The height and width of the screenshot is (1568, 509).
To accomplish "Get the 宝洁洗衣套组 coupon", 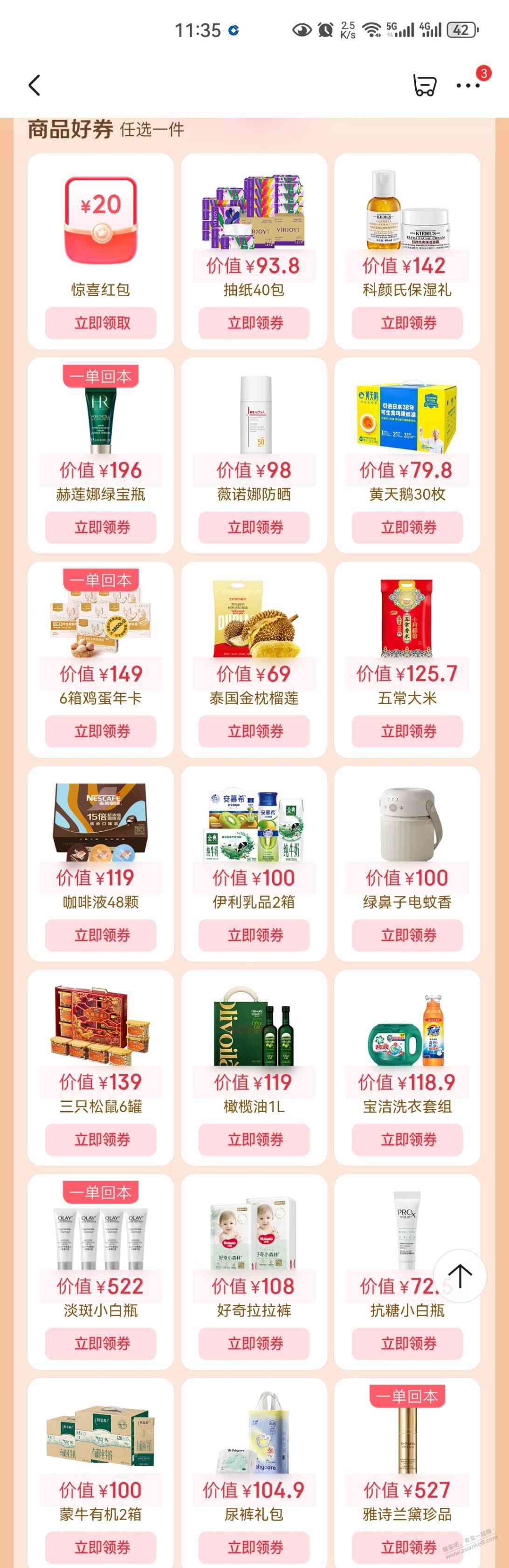I will pyautogui.click(x=407, y=1140).
